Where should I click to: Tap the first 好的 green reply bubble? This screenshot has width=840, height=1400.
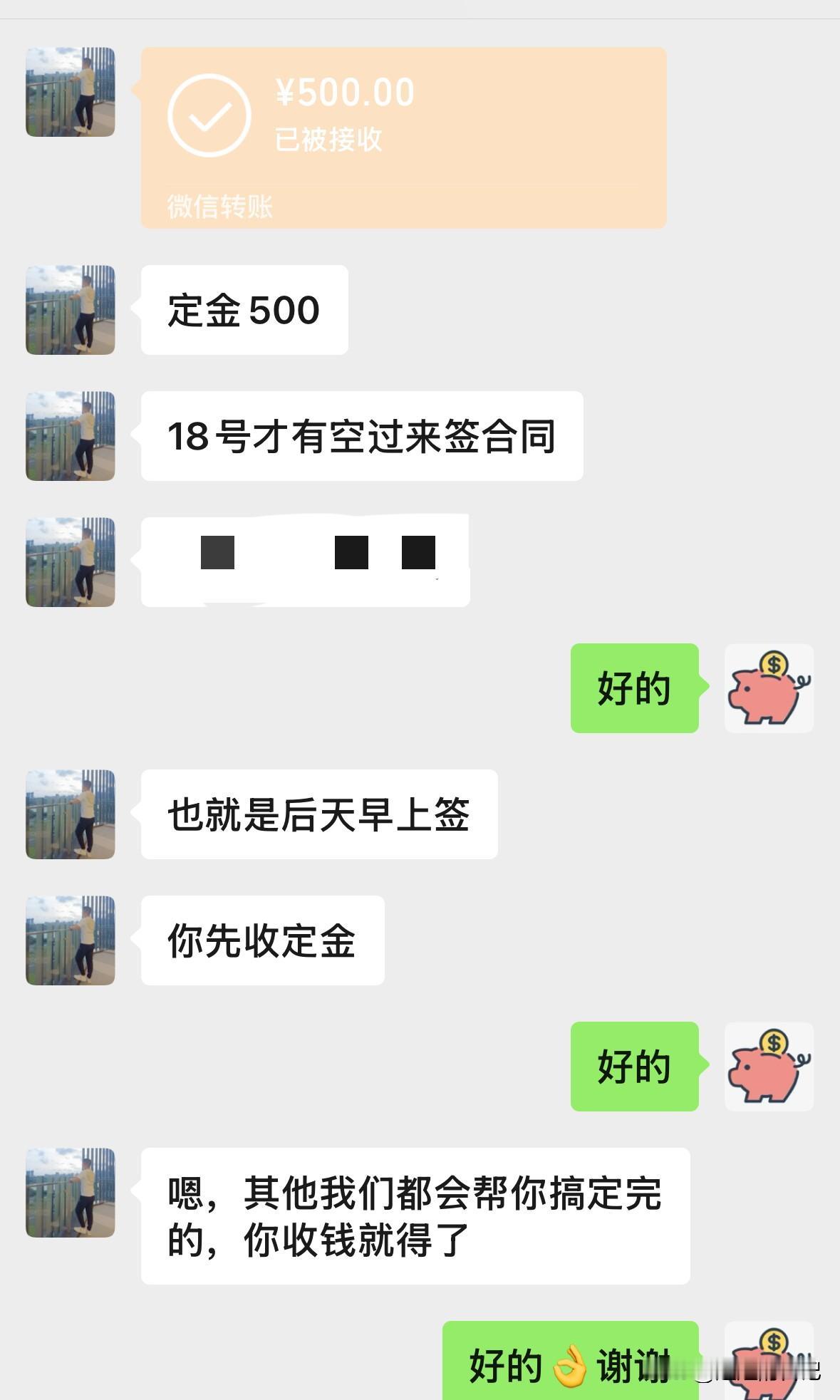(634, 688)
